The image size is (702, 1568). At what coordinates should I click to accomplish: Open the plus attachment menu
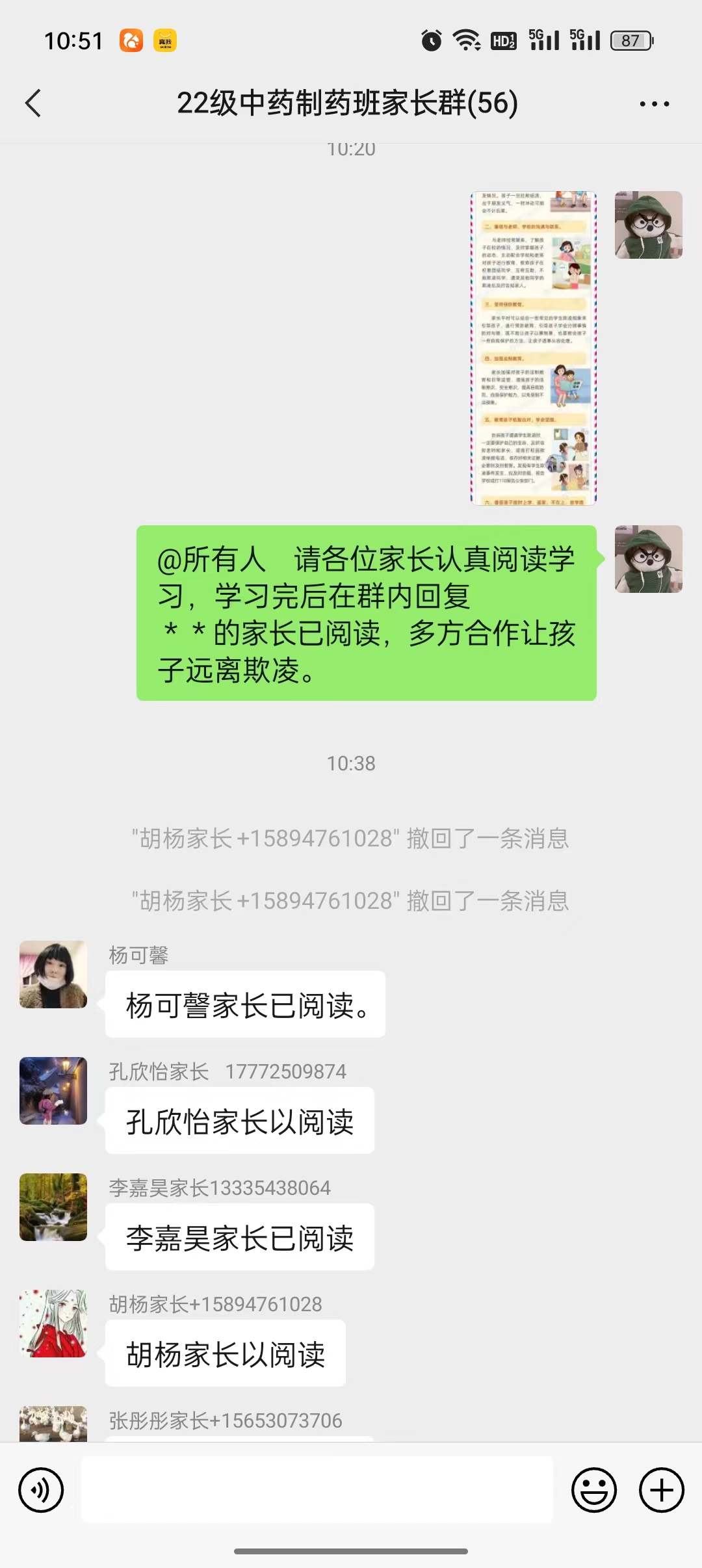pyautogui.click(x=661, y=1489)
